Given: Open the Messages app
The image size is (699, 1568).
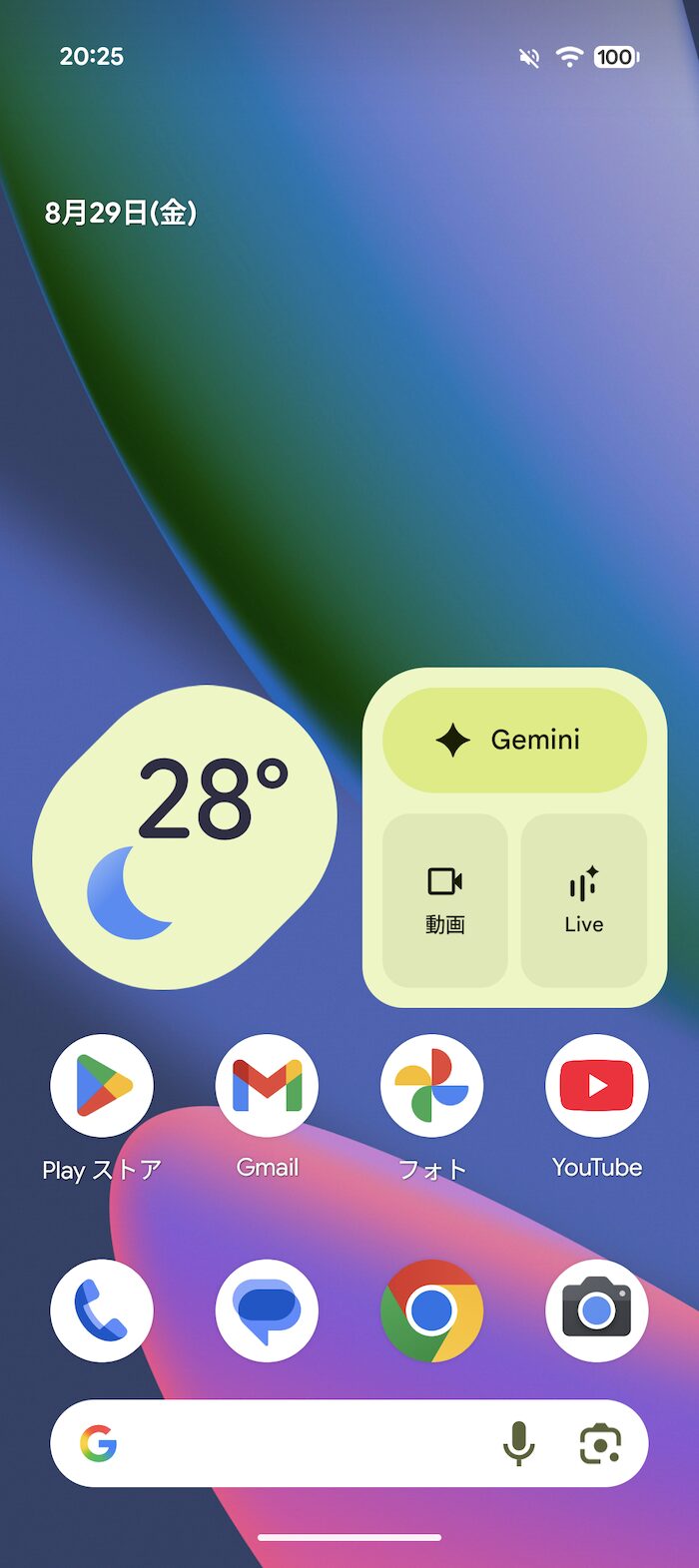Looking at the screenshot, I should 267,1310.
